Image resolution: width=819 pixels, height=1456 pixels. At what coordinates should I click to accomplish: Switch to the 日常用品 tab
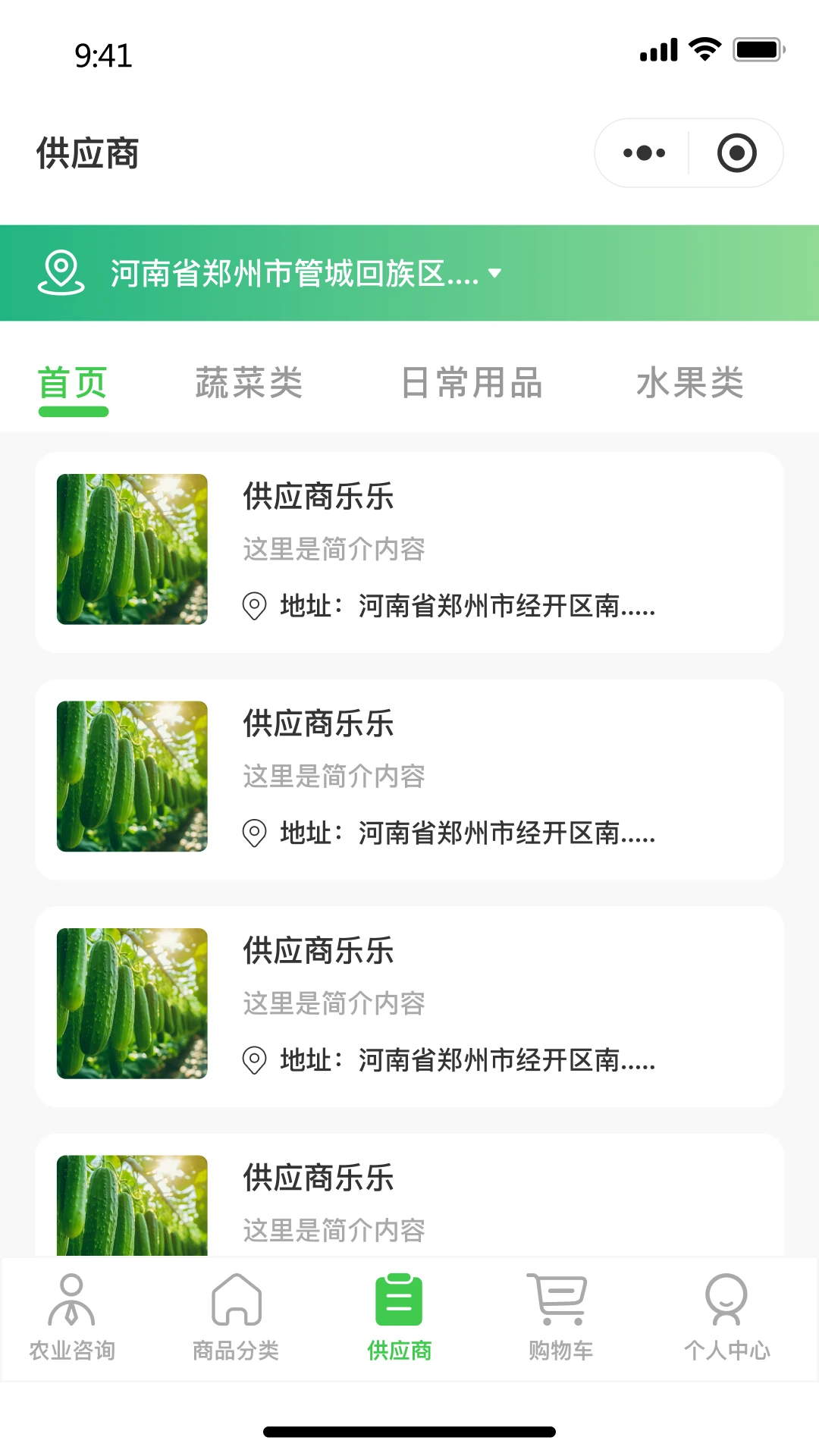coord(473,384)
